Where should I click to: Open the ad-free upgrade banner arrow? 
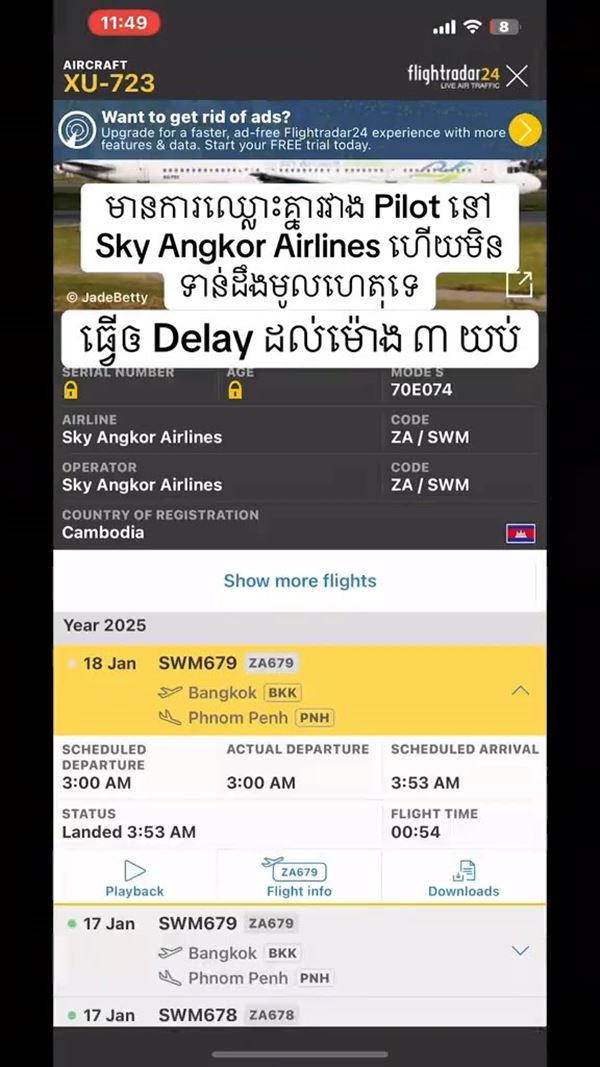coord(525,130)
